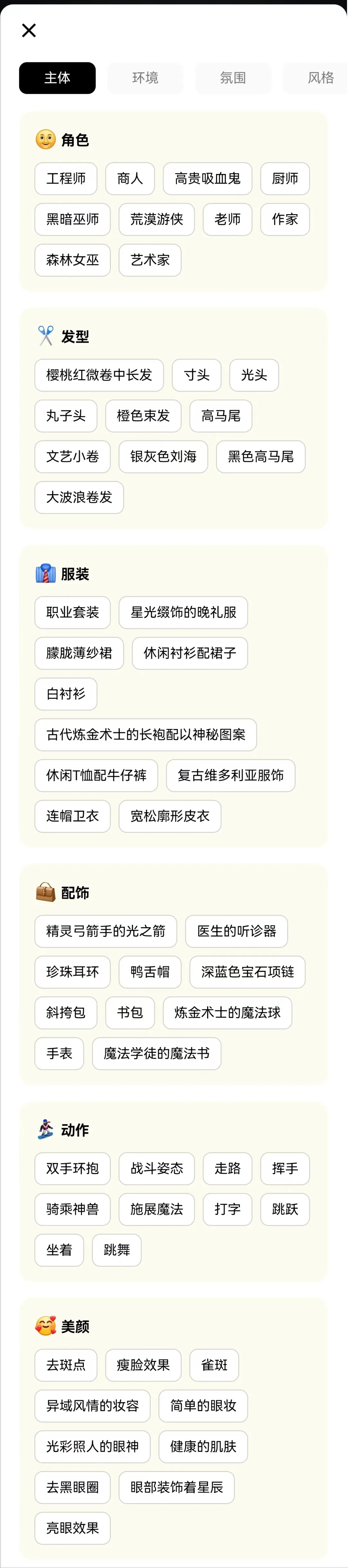Choose the 跳舞 action chip
Image resolution: width=348 pixels, height=1568 pixels.
tap(116, 1250)
